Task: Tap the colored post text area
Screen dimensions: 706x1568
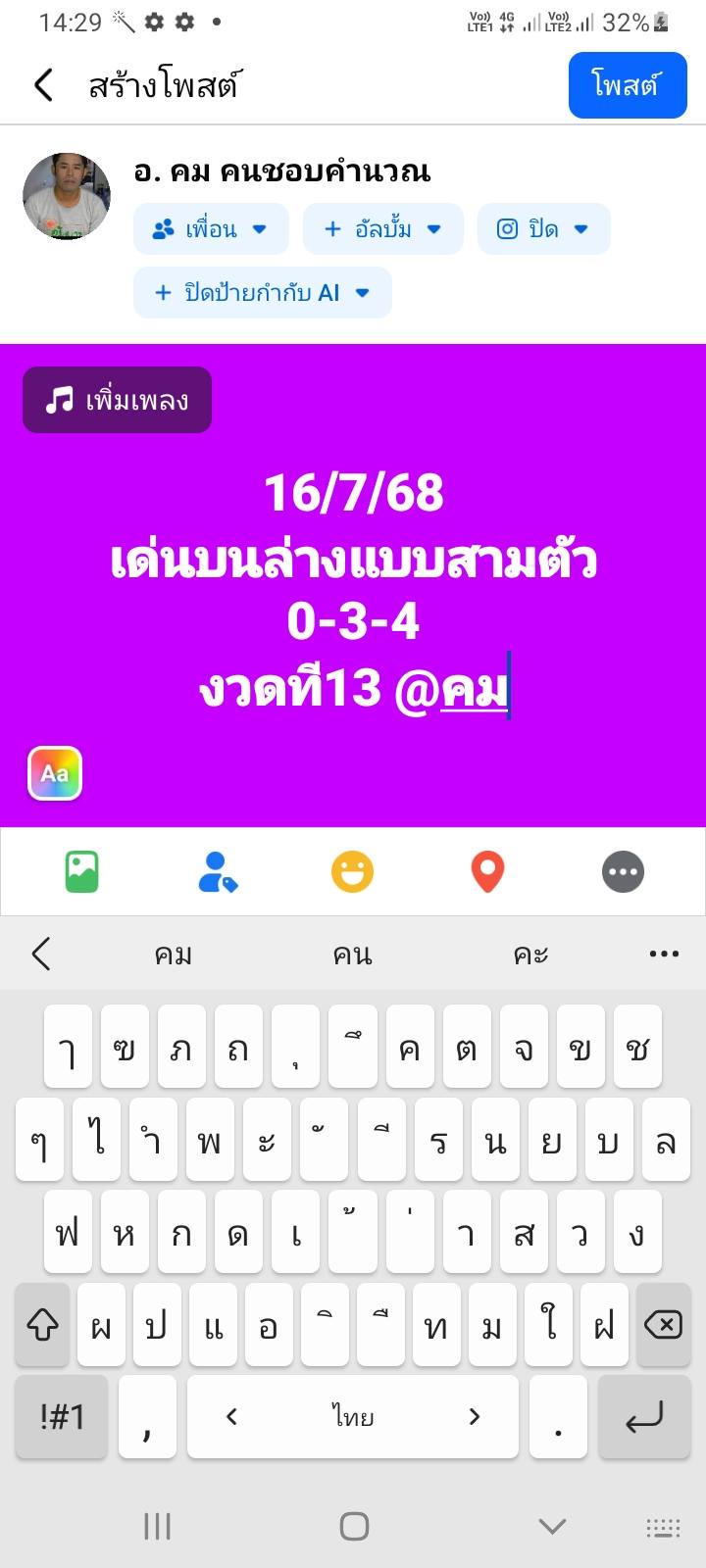Action: click(x=353, y=588)
